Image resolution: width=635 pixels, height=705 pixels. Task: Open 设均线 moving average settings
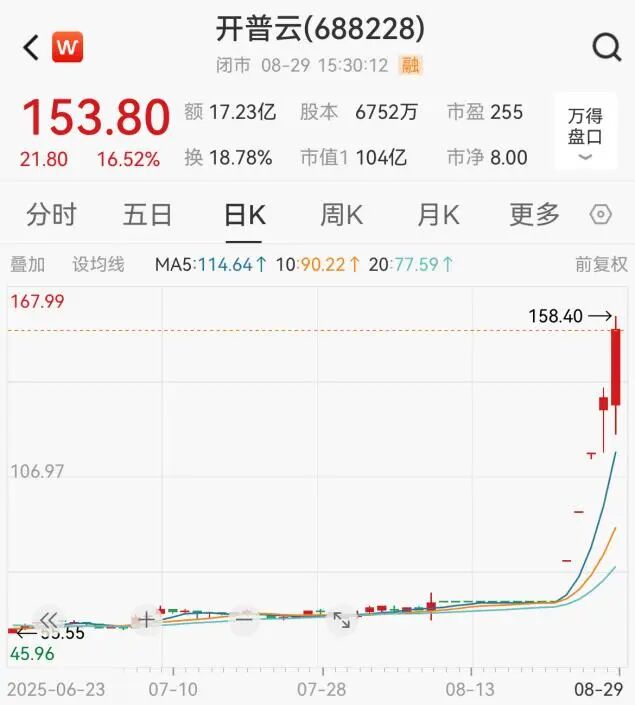98,265
